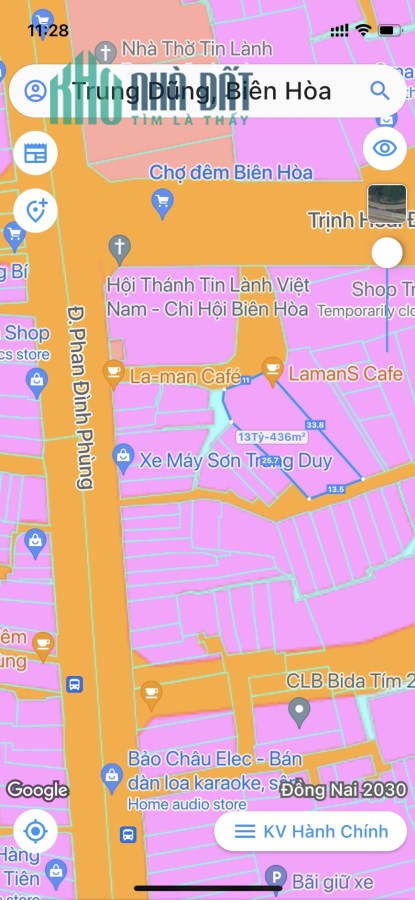Viewport: 415px width, 900px height.
Task: Open the CLB Bida Tím location pin
Action: tap(299, 712)
